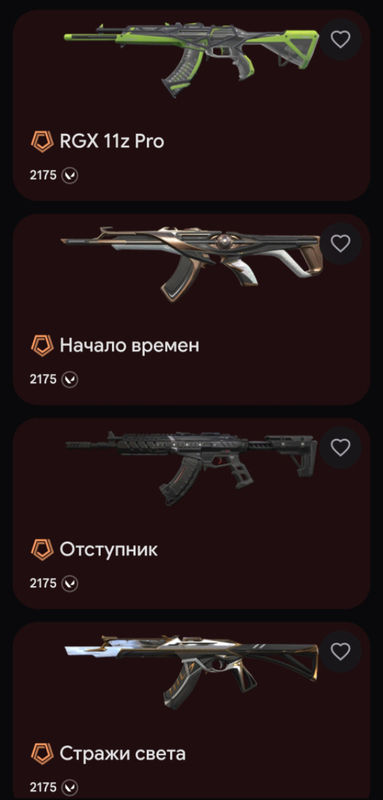Image resolution: width=383 pixels, height=800 pixels.
Task: Open the Стражи света skin card
Action: (x=191, y=711)
